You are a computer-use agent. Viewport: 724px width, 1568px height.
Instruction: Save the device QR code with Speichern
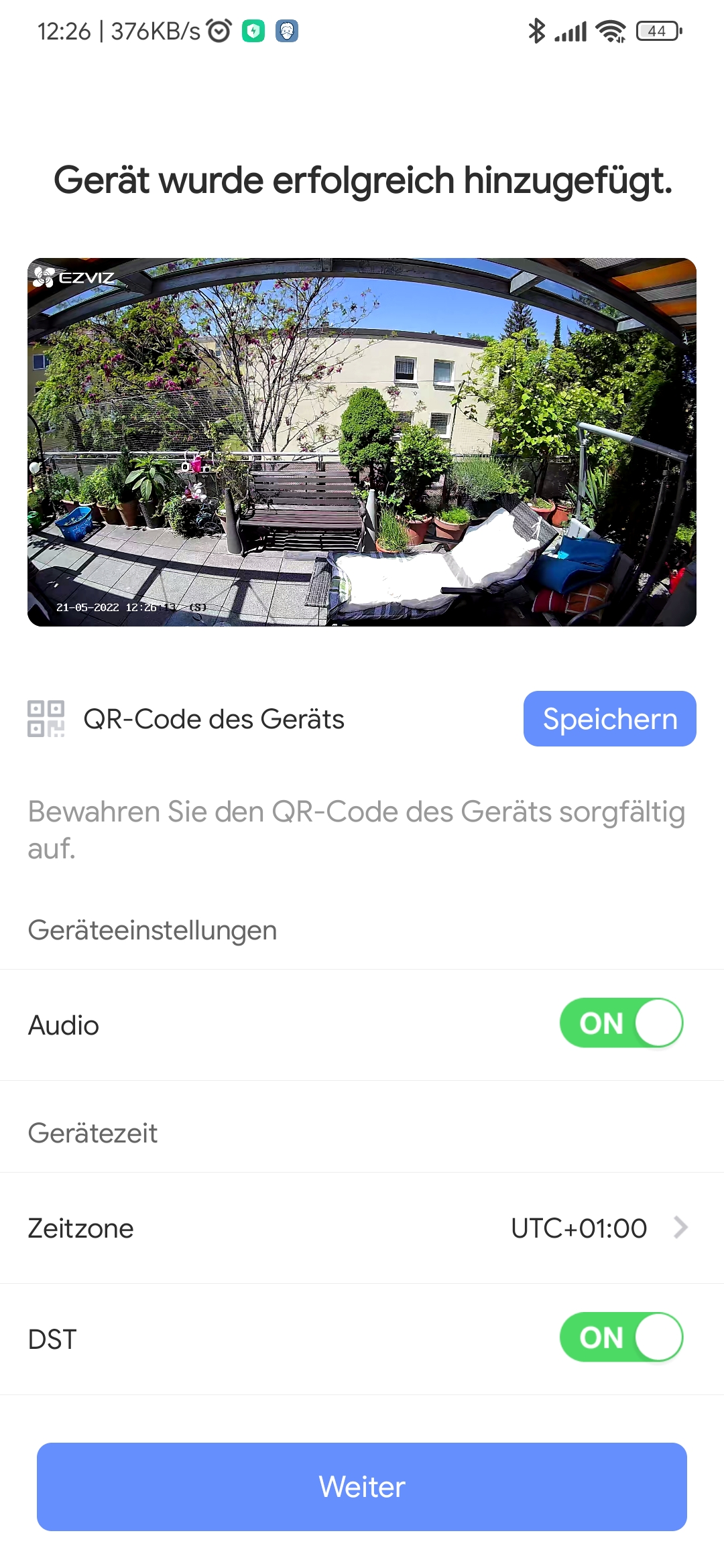[609, 719]
